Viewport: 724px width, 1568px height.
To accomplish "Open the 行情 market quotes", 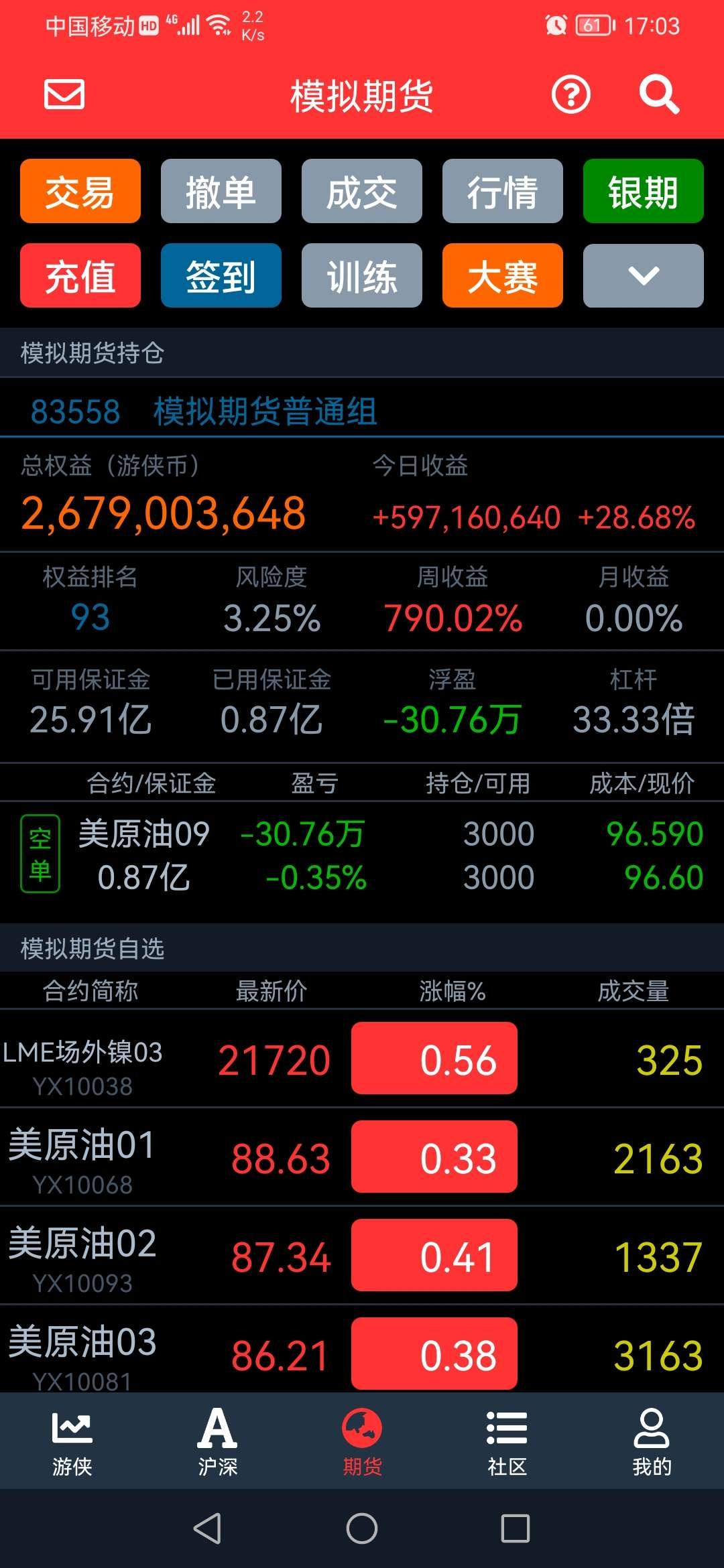I will click(x=503, y=191).
